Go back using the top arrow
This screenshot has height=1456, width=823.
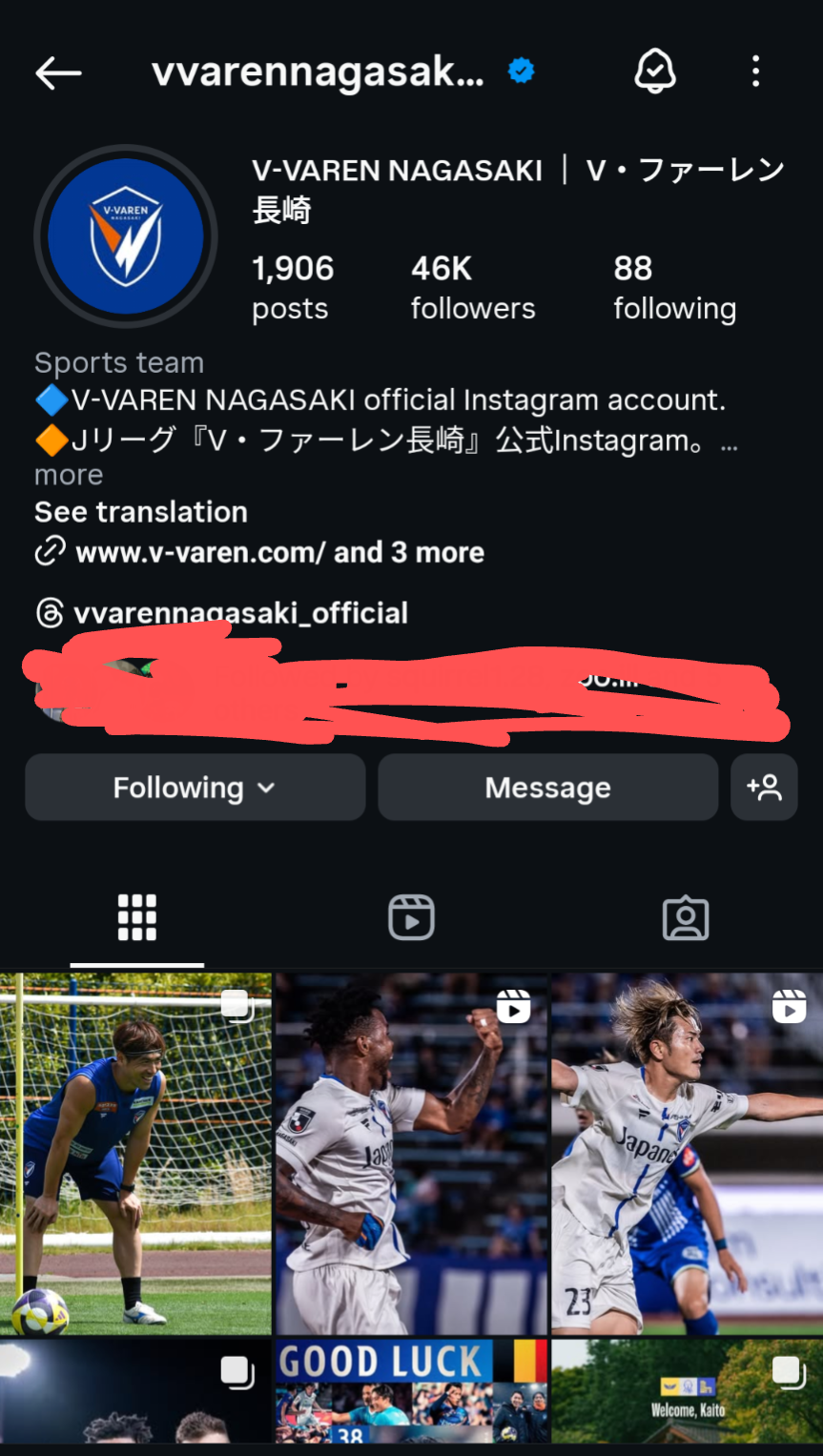pyautogui.click(x=58, y=72)
